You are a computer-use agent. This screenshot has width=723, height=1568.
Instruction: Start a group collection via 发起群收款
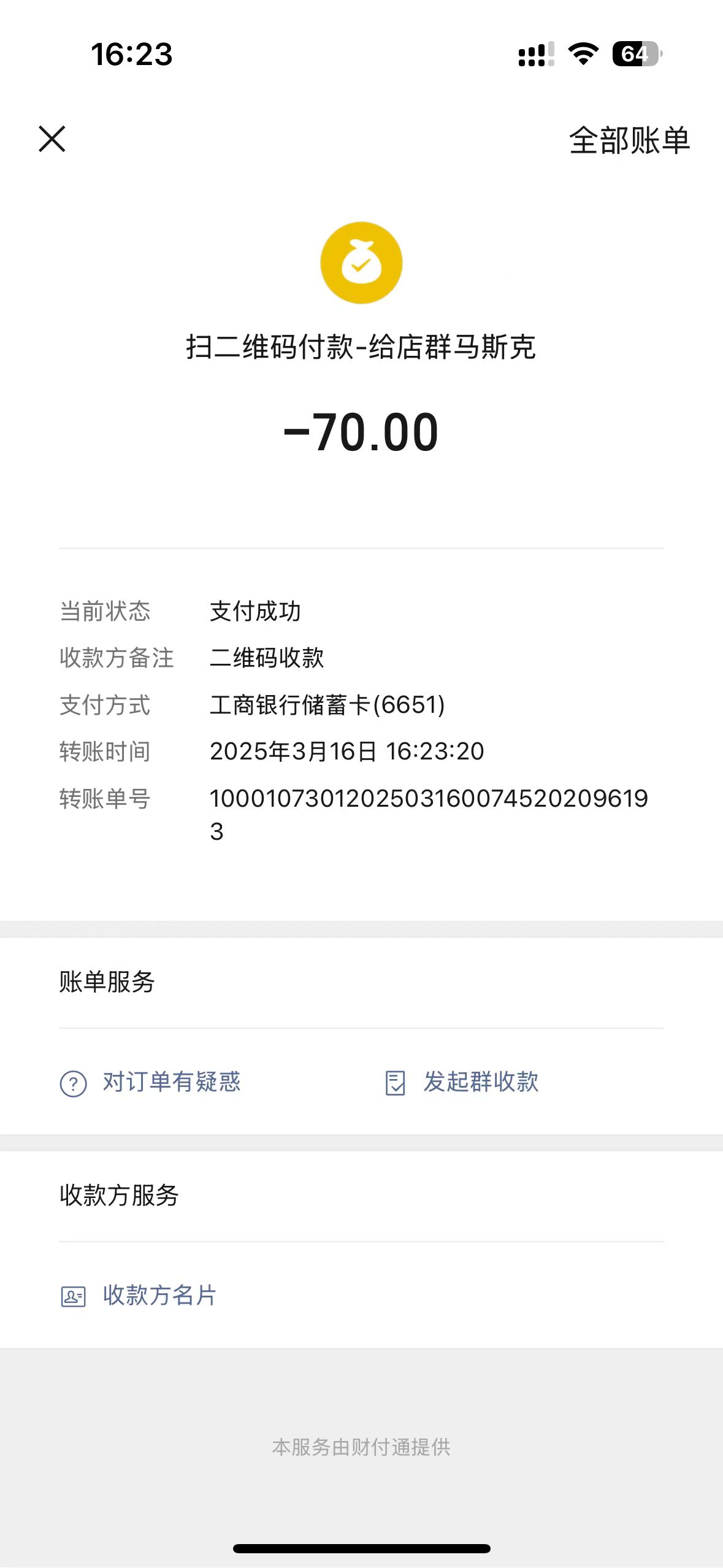point(462,1082)
